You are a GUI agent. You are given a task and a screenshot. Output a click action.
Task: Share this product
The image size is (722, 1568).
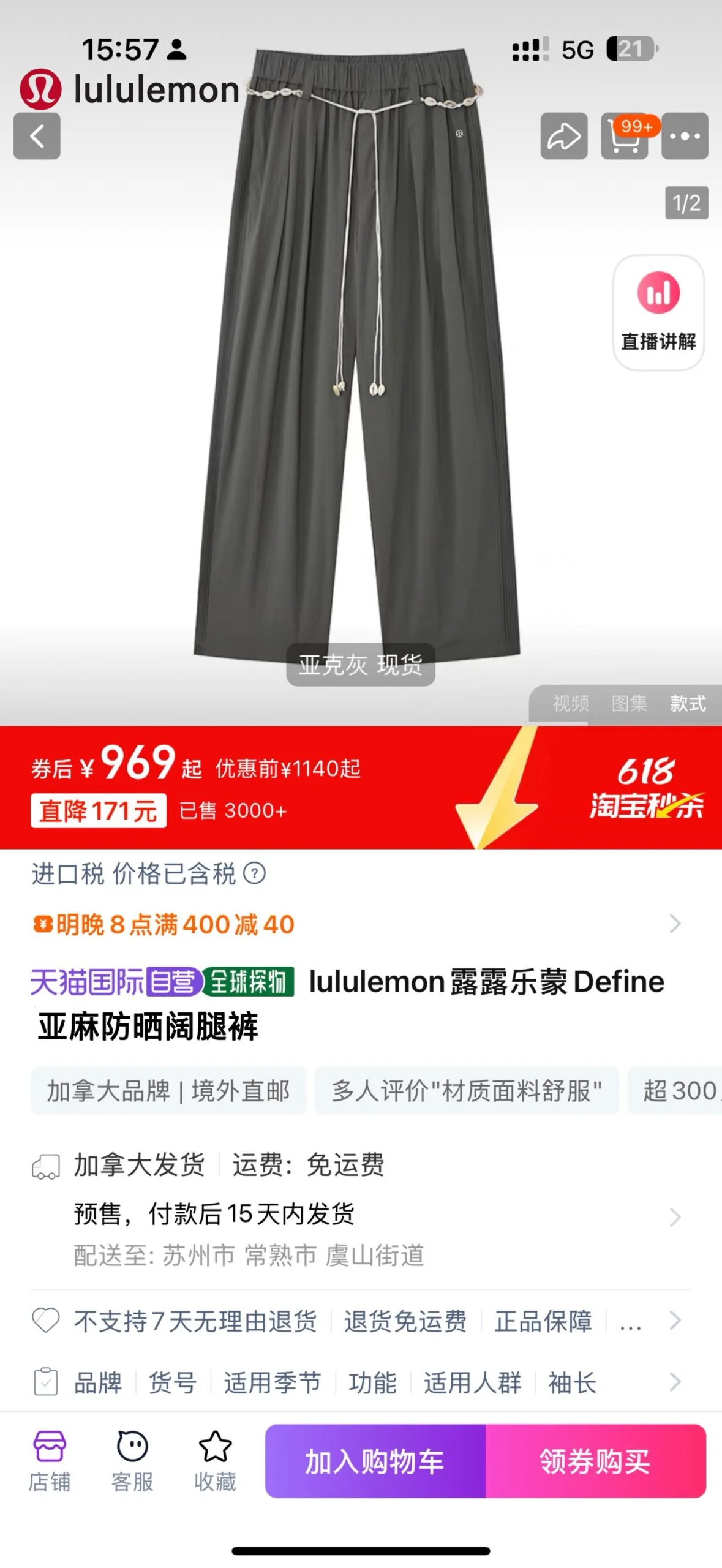[563, 136]
